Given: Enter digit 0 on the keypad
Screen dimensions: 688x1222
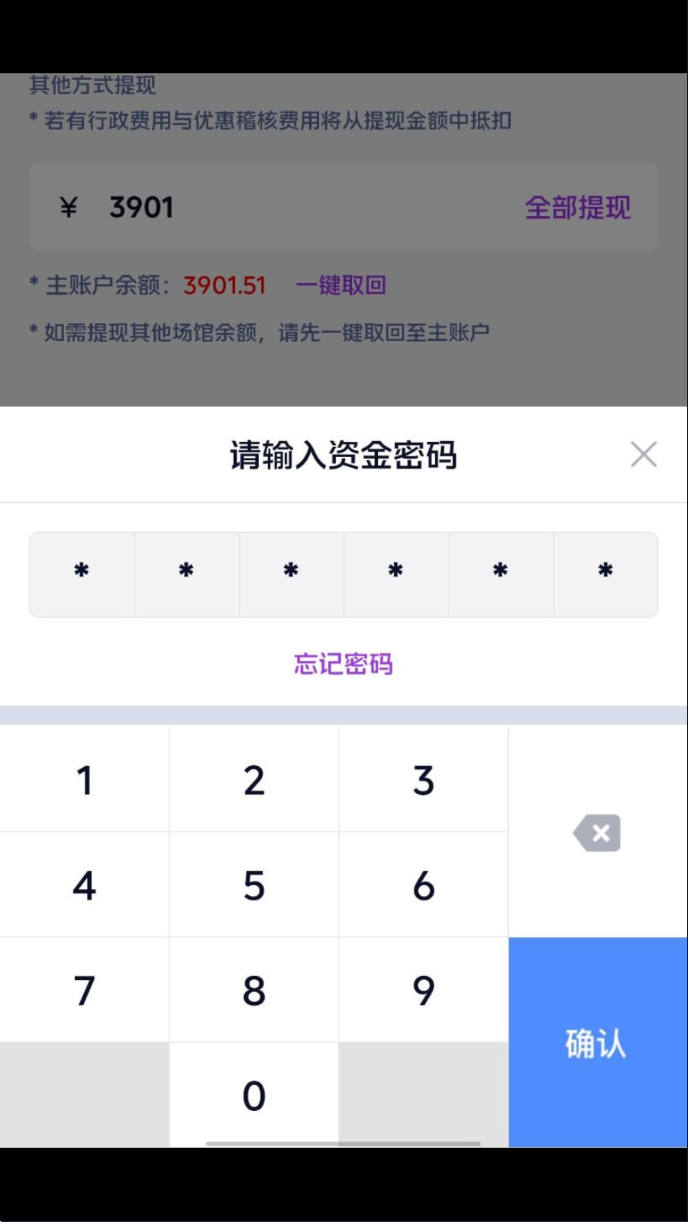Looking at the screenshot, I should (254, 1095).
